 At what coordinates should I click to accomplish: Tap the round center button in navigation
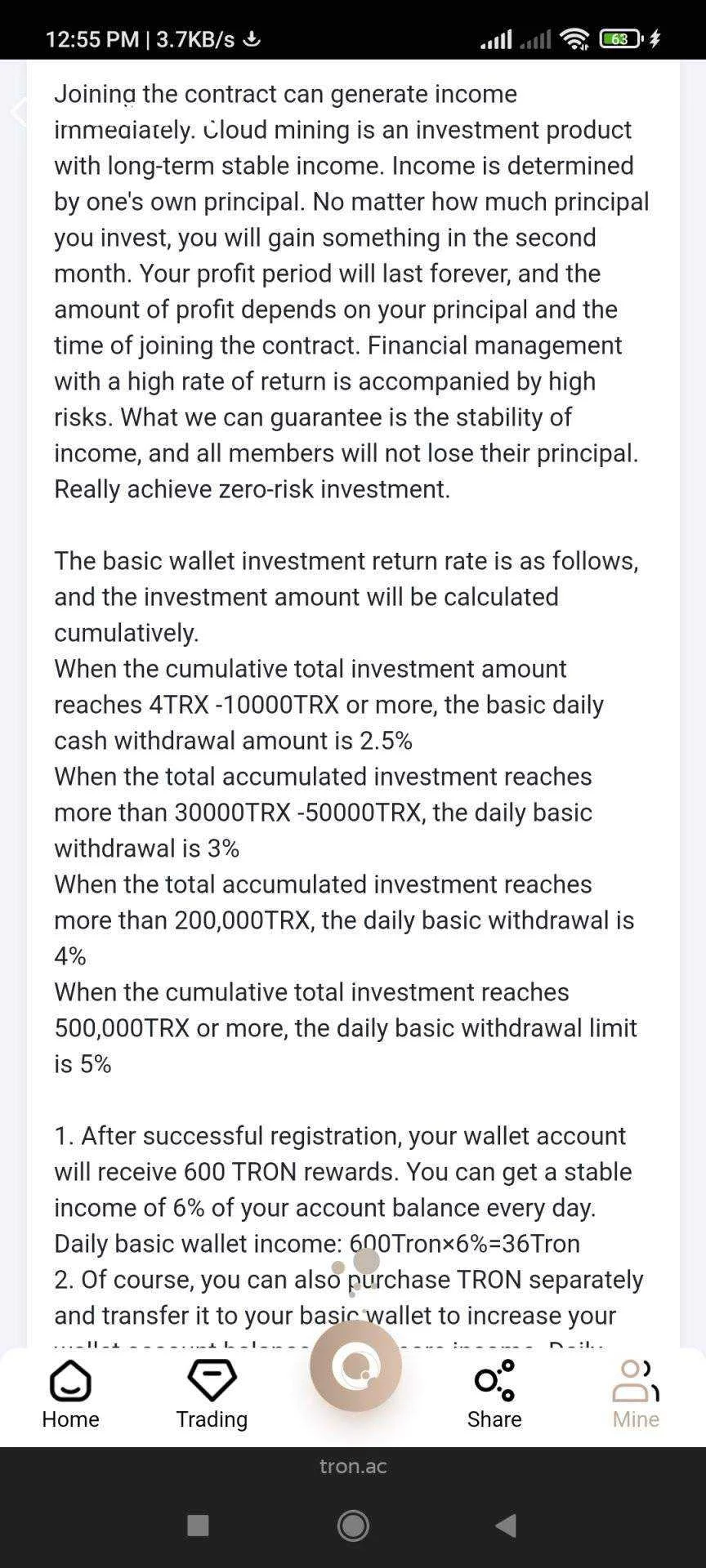[355, 1365]
